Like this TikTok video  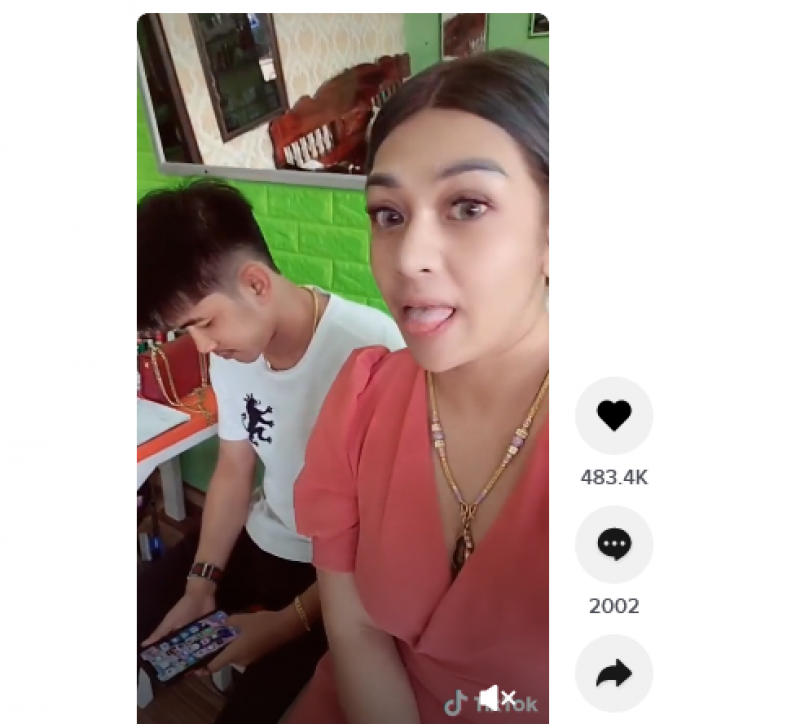tap(613, 415)
